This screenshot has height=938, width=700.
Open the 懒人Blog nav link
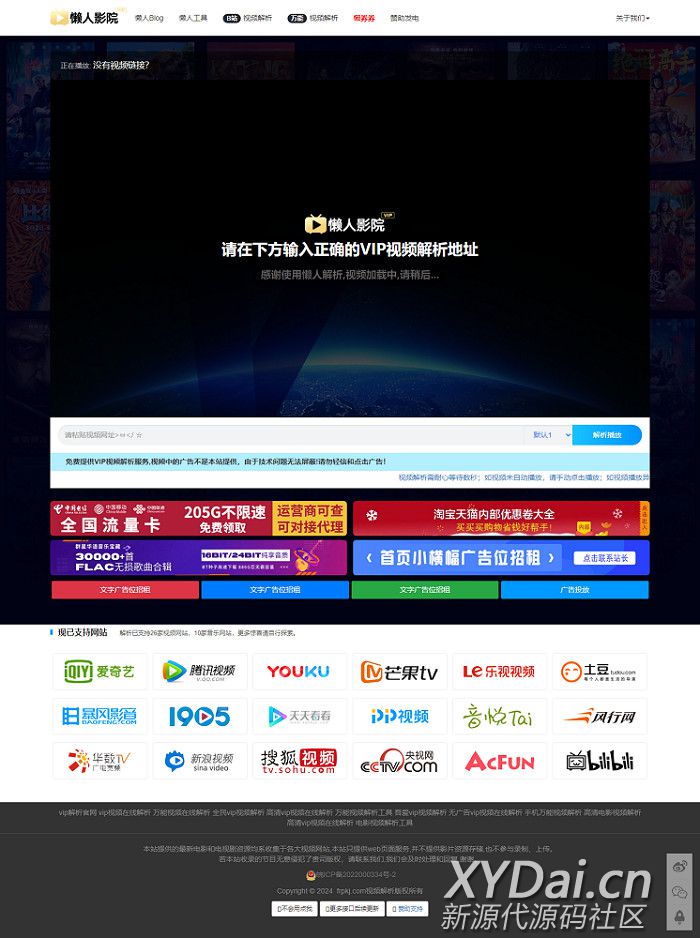tap(149, 18)
